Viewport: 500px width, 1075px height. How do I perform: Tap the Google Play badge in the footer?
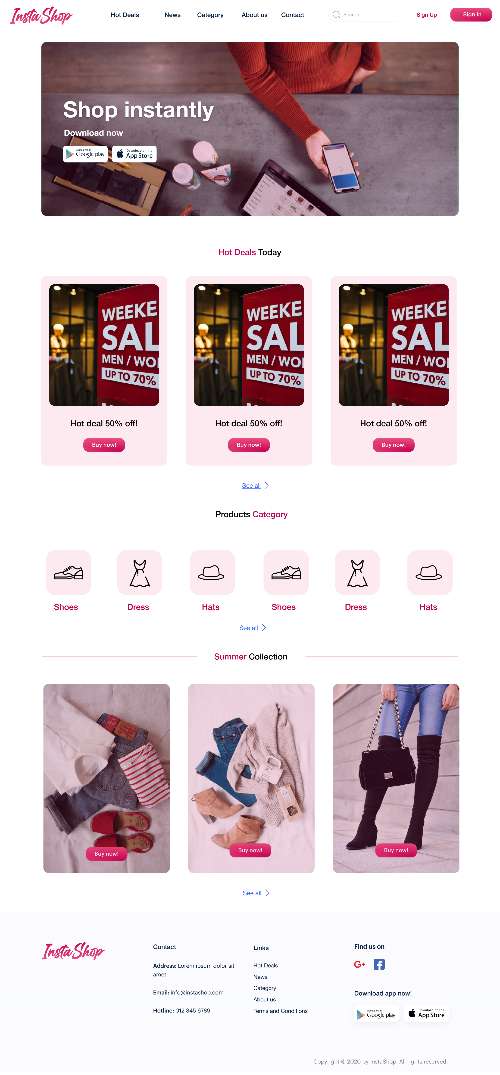tap(377, 1014)
